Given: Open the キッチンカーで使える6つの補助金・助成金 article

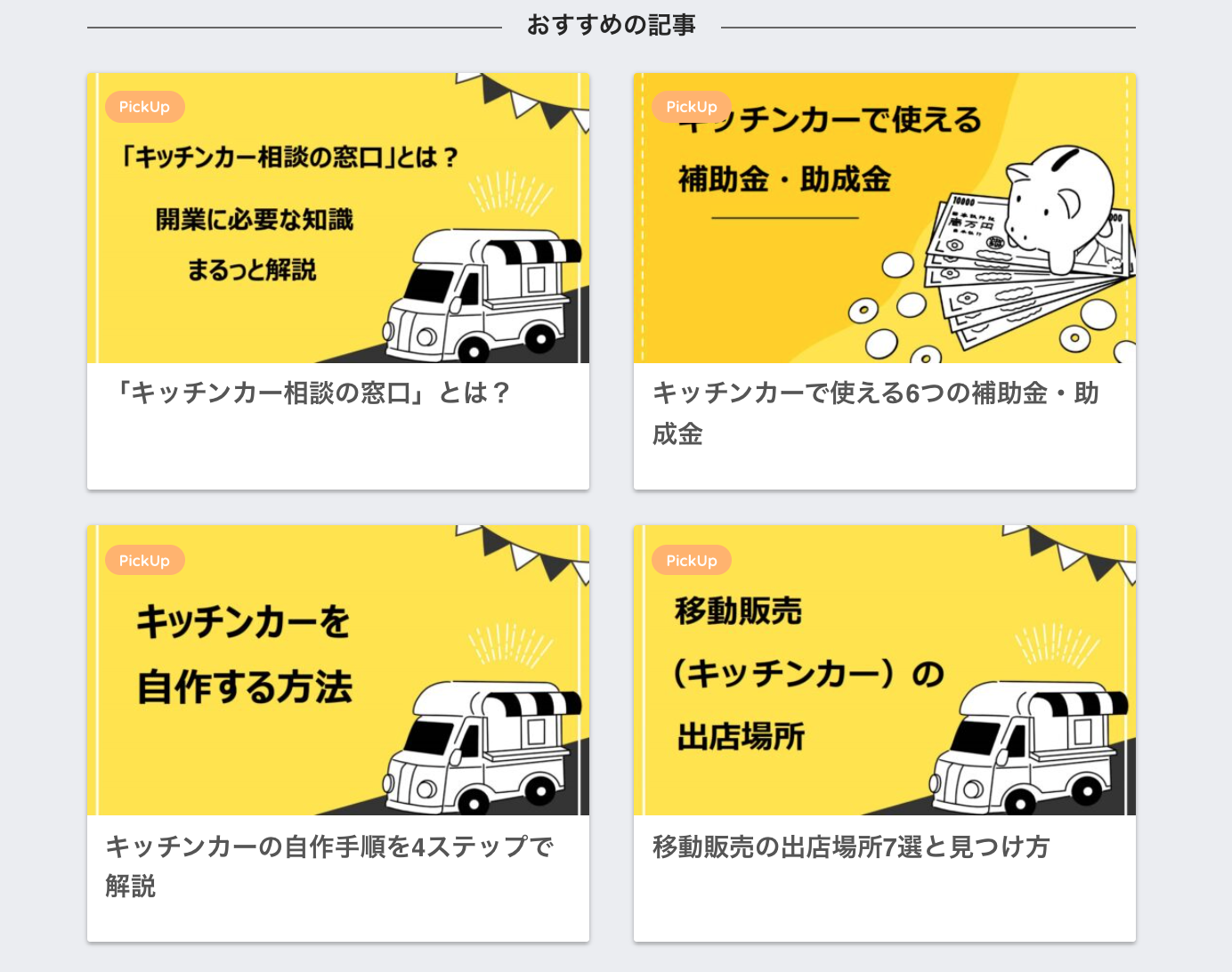Looking at the screenshot, I should [875, 393].
